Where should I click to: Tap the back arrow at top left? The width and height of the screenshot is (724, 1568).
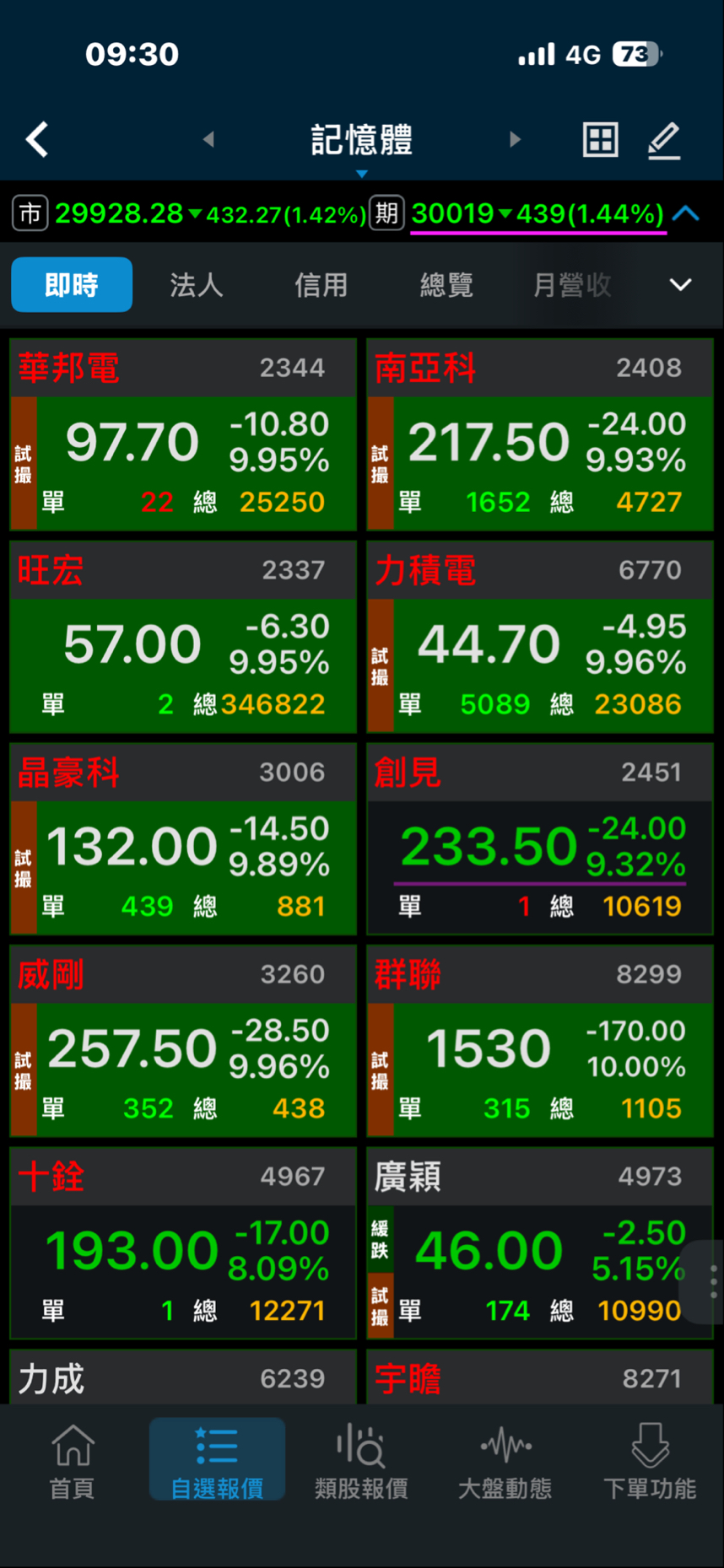[36, 139]
